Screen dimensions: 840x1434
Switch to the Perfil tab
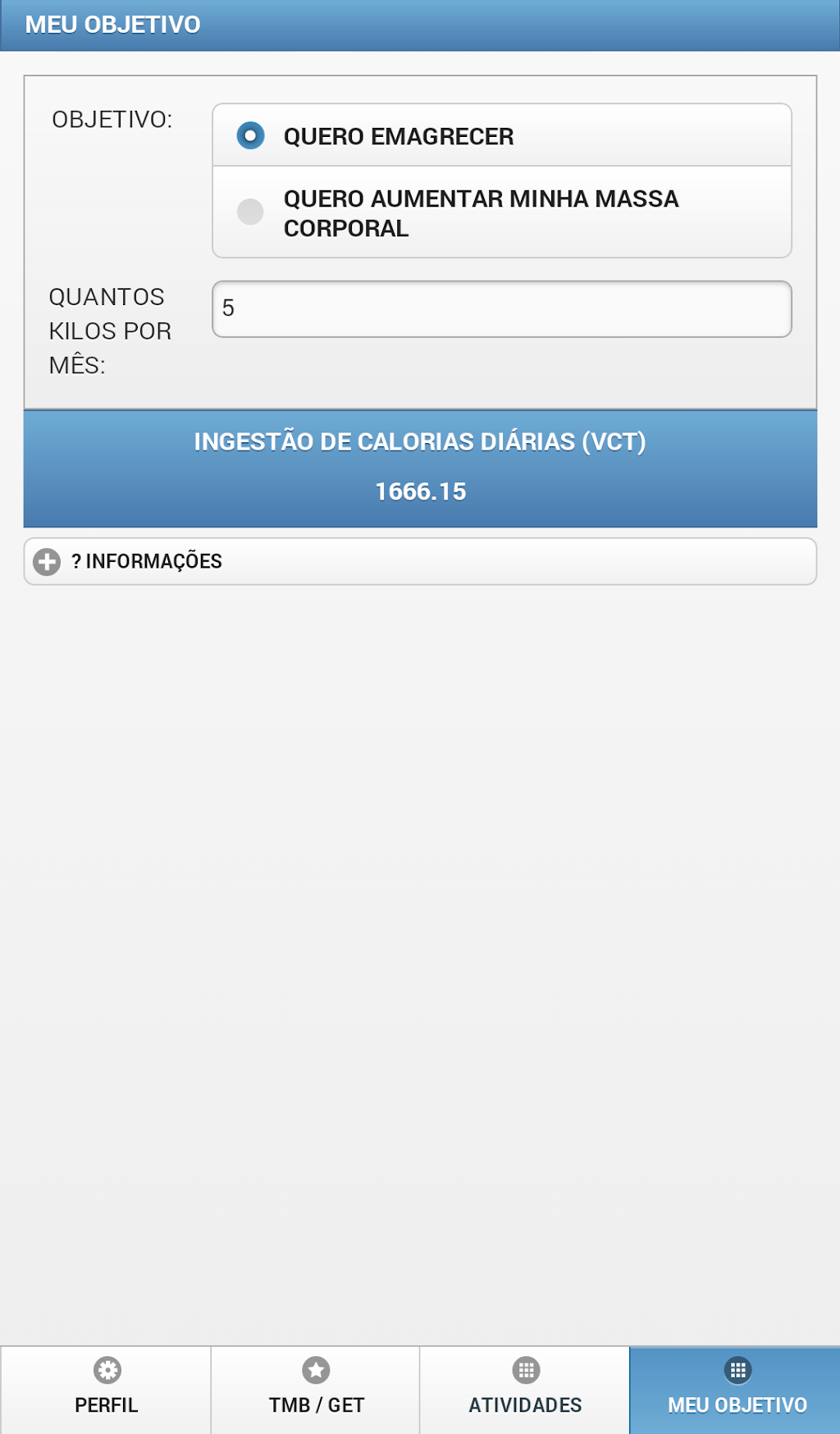coord(106,1390)
